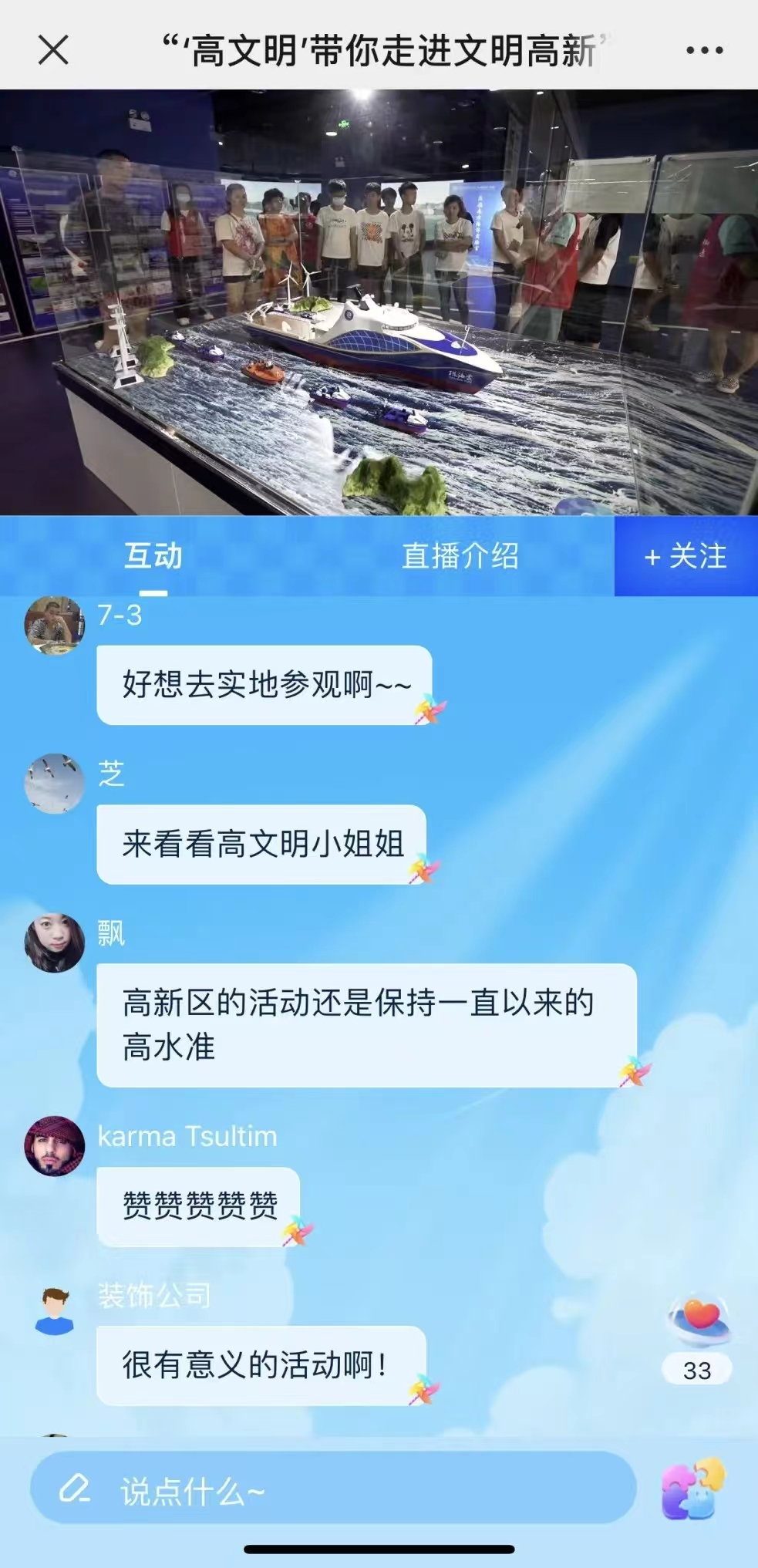Open karma Tsultim's avatar
This screenshot has width=758, height=1568.
tap(54, 1145)
